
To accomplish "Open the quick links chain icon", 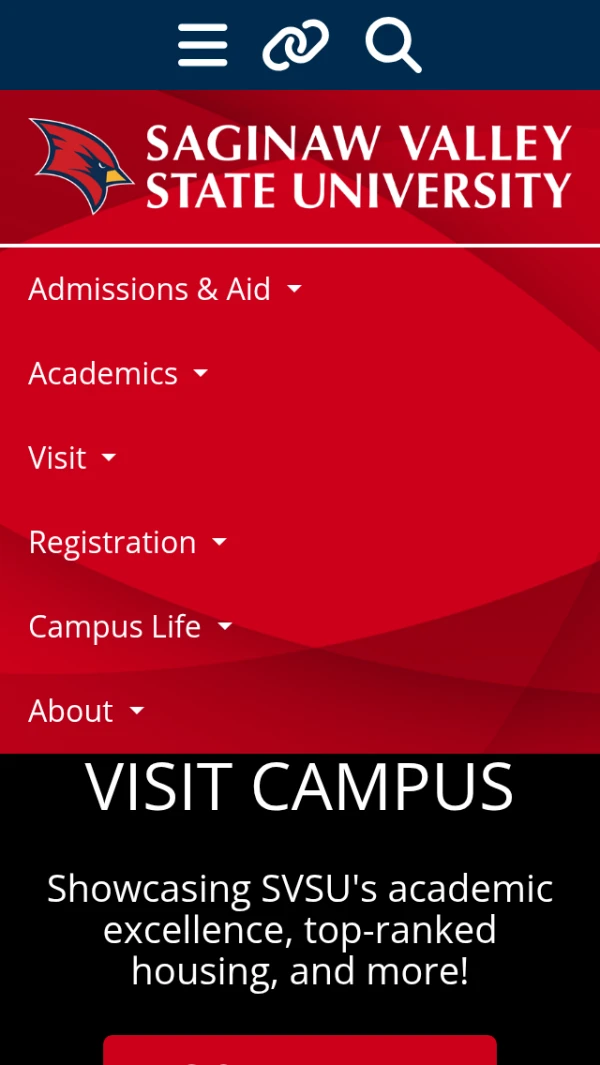I will click(295, 45).
